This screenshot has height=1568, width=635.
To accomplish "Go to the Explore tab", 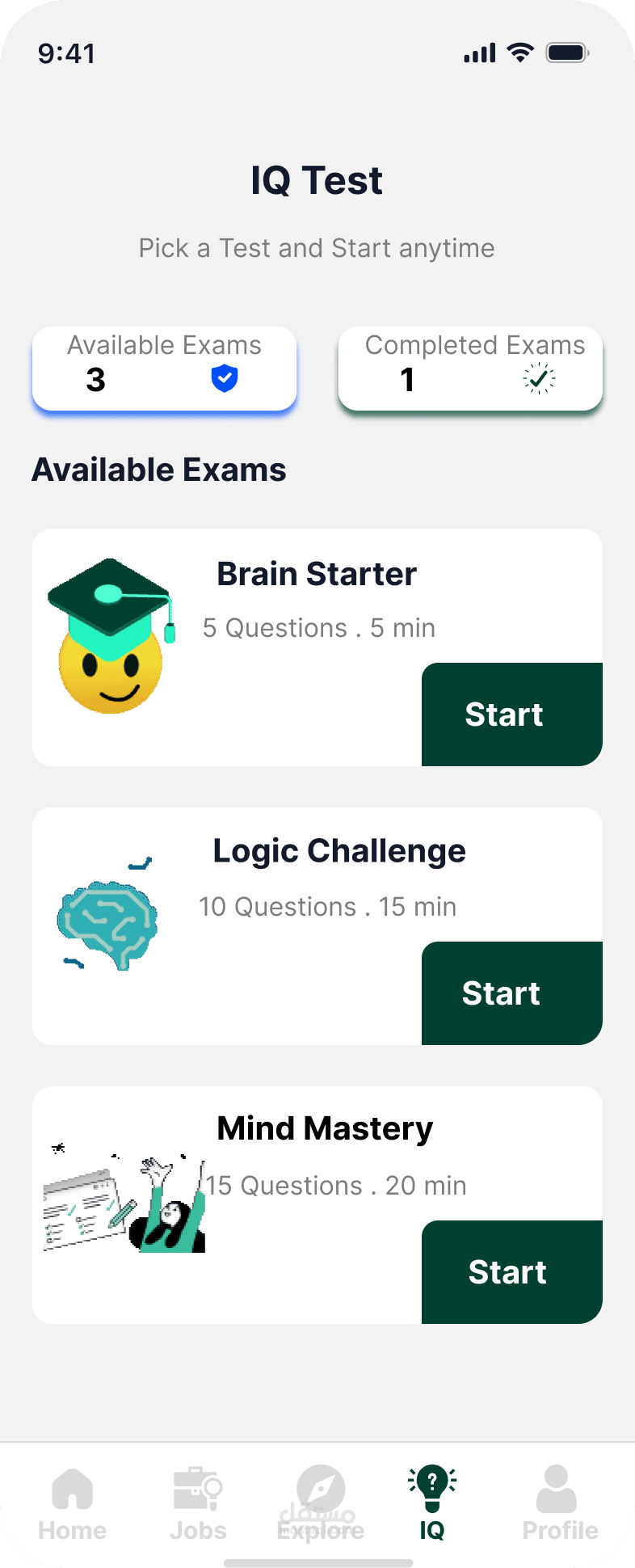I will tap(321, 1503).
